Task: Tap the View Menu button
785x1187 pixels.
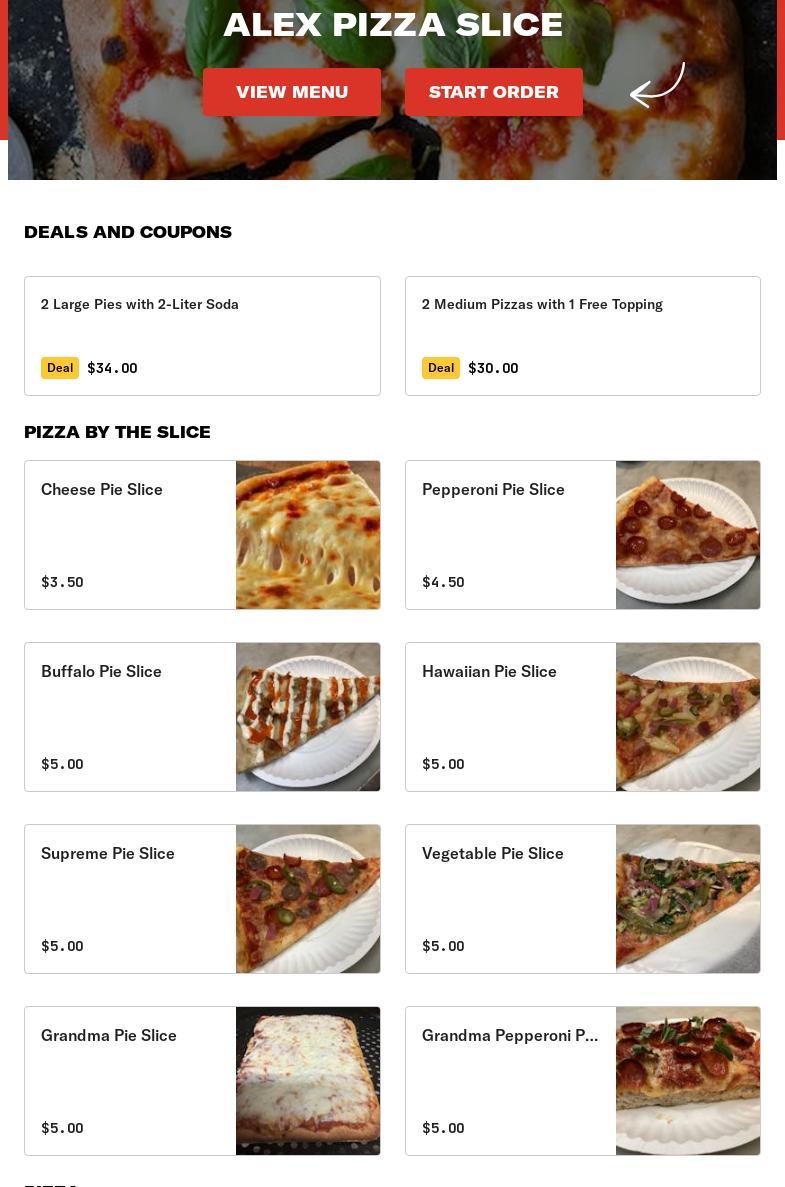Action: point(292,92)
